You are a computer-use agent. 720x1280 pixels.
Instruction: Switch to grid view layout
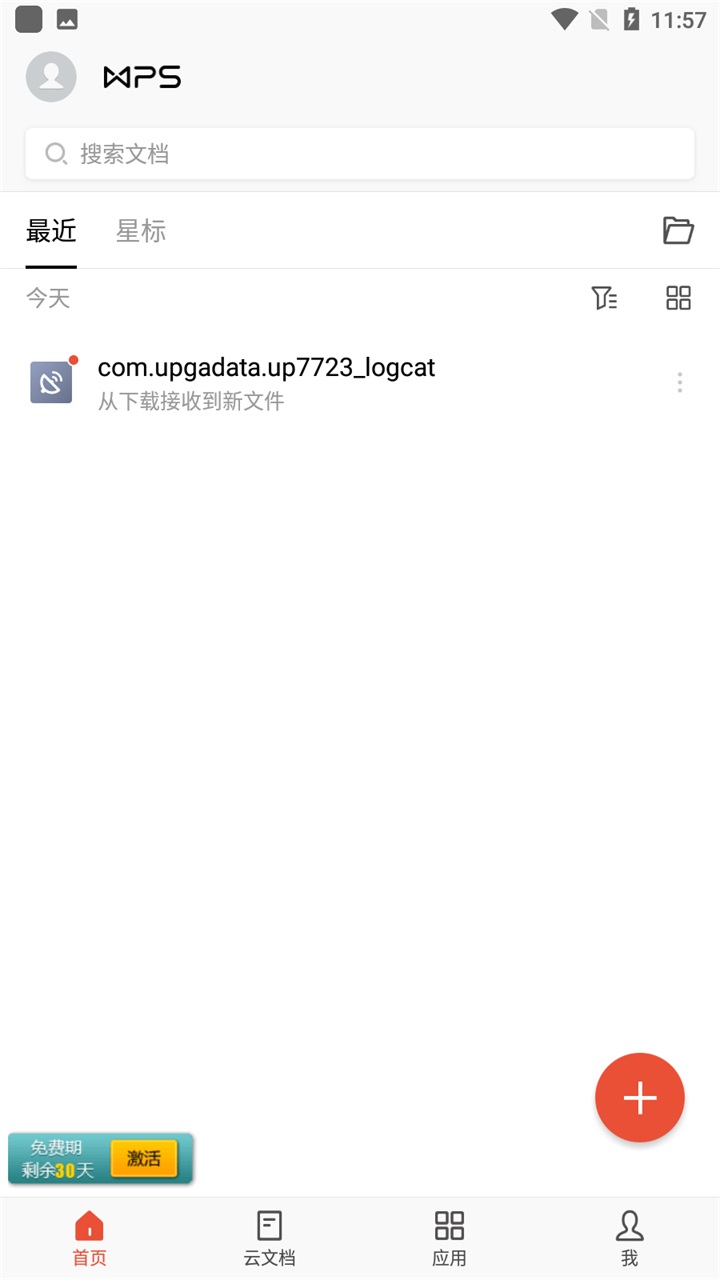[678, 297]
